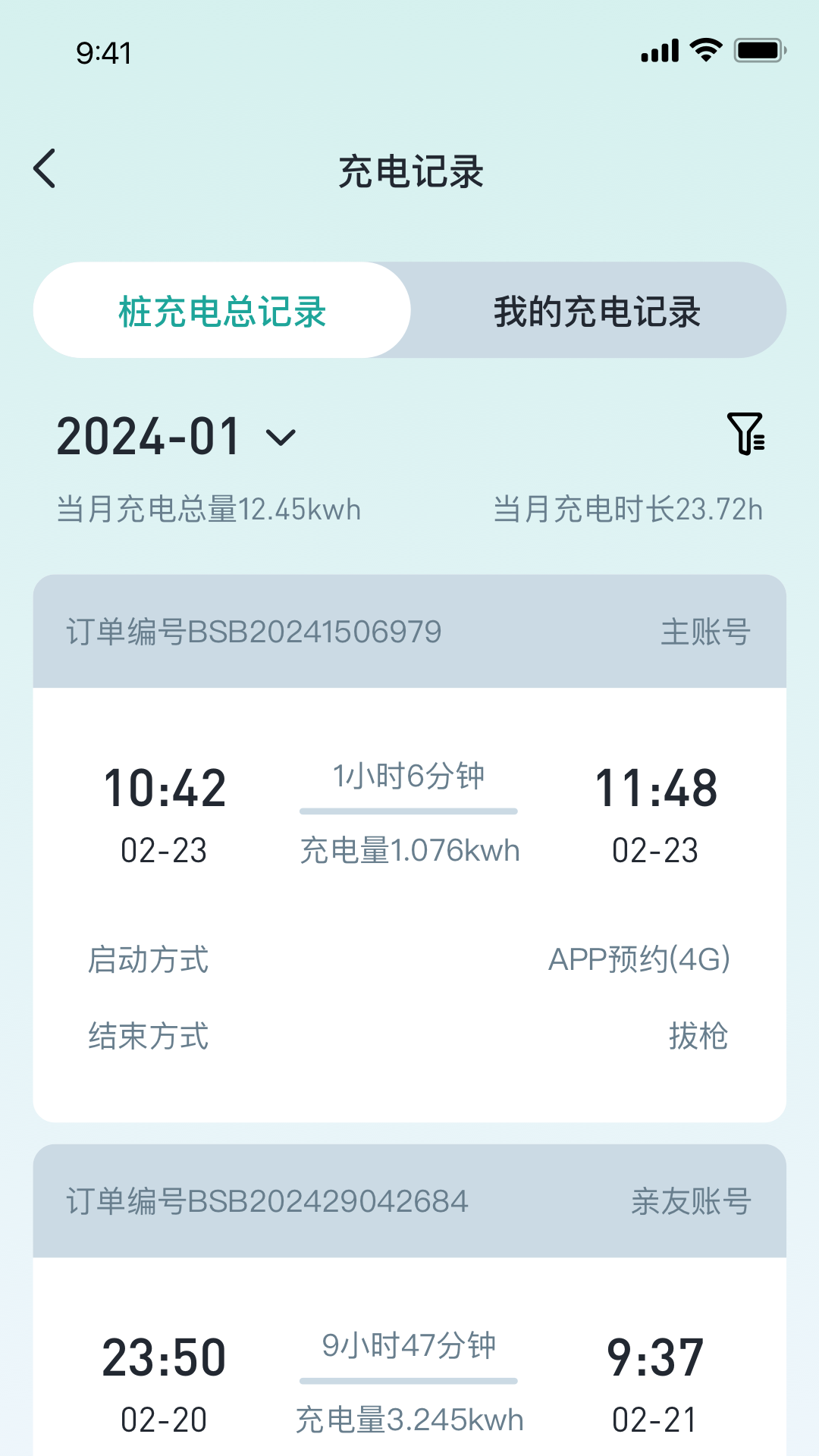
Task: Open the month selection dropdown arrow
Action: tap(280, 438)
